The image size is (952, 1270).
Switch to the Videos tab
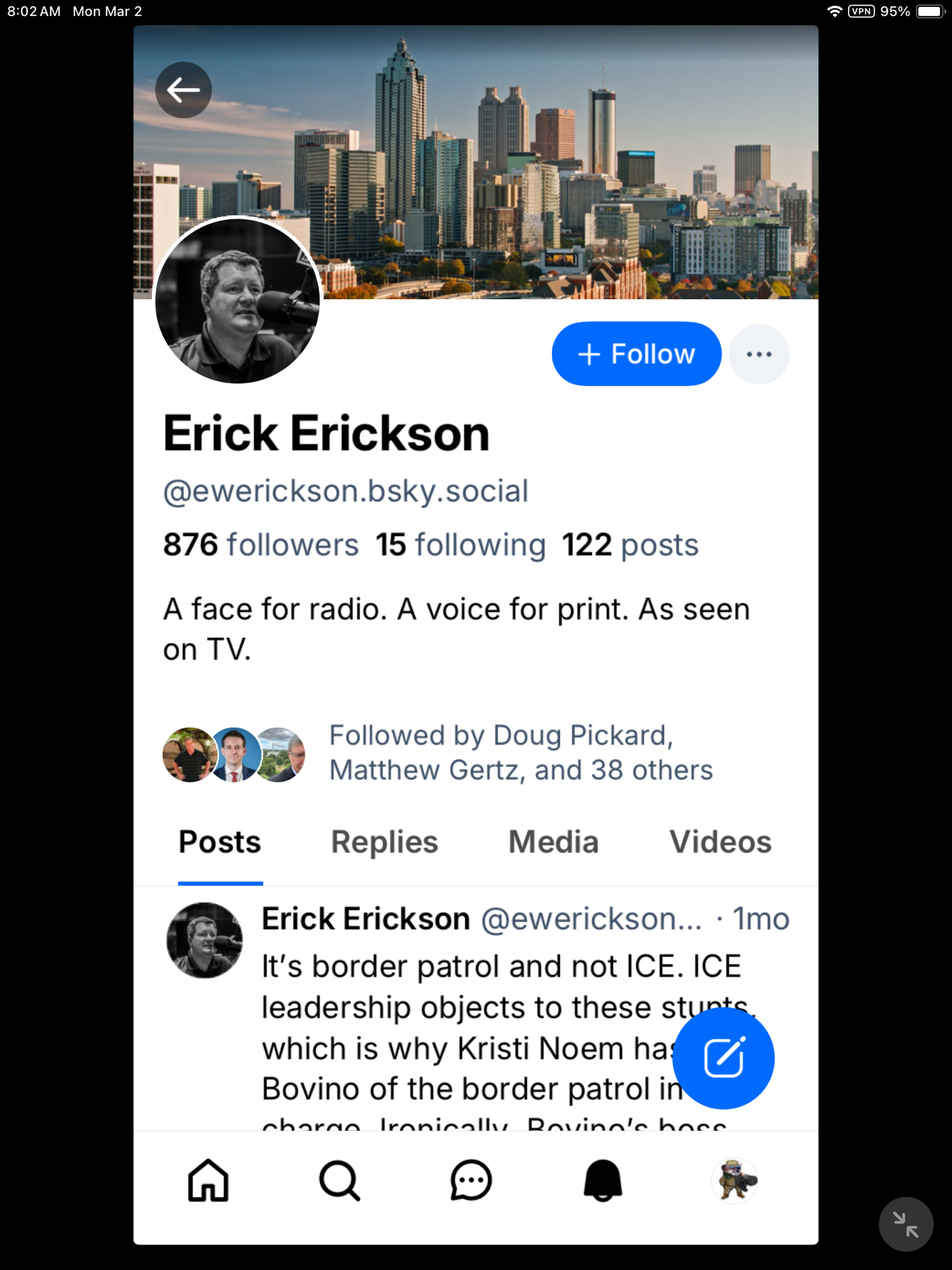coord(720,843)
